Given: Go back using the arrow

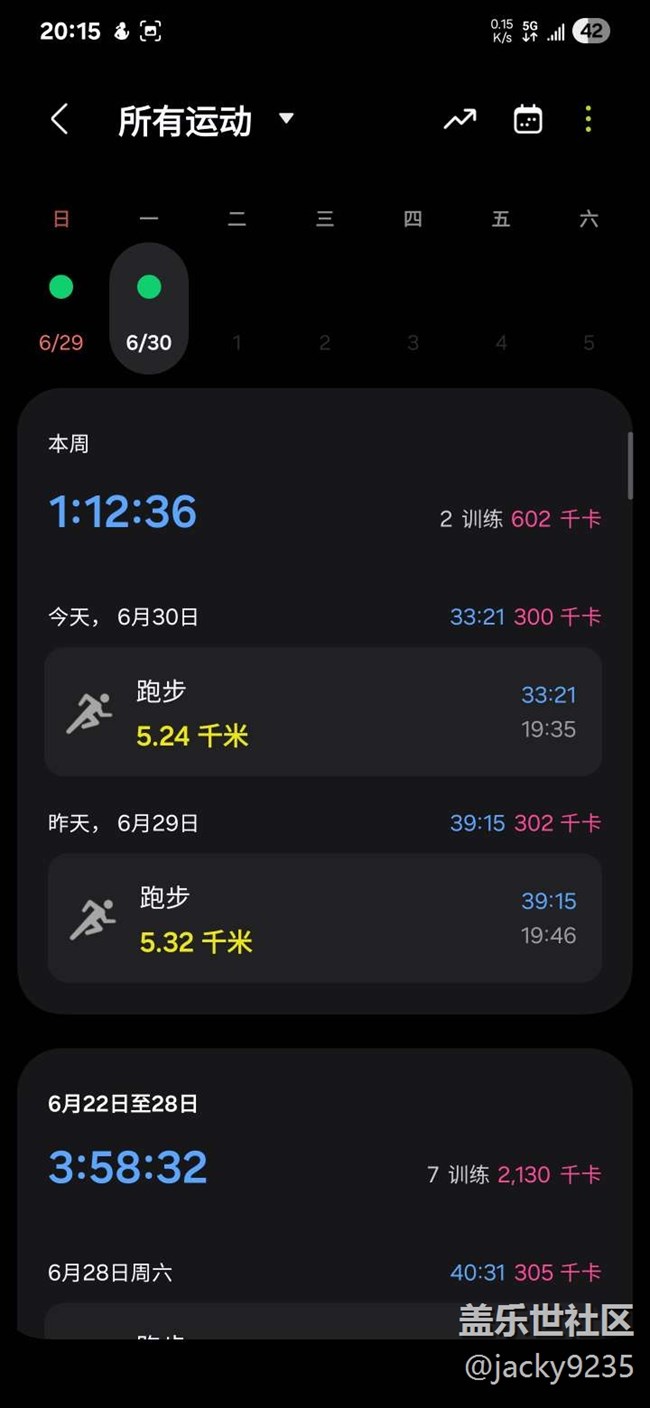Looking at the screenshot, I should coord(60,120).
